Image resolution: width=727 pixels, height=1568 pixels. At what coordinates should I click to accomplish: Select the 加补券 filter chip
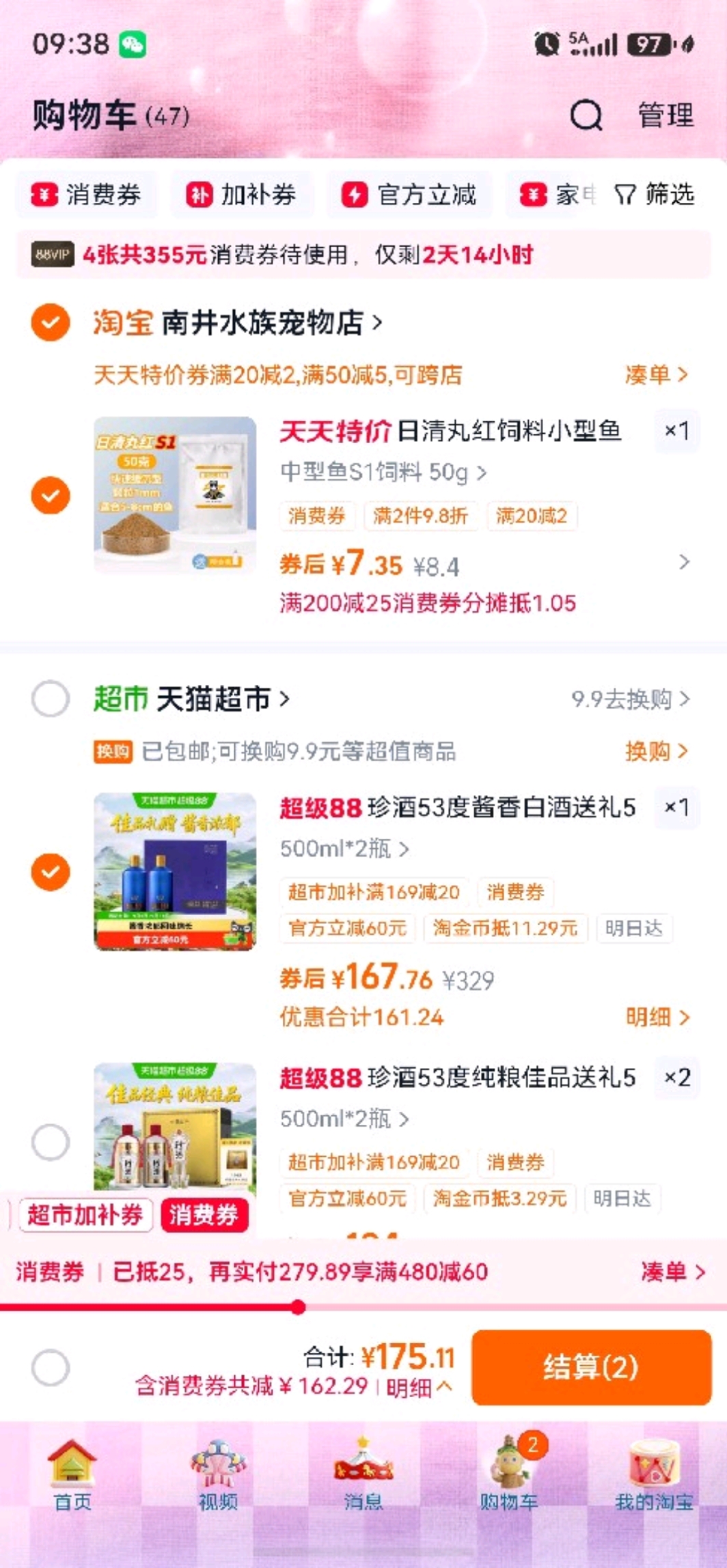coord(241,195)
